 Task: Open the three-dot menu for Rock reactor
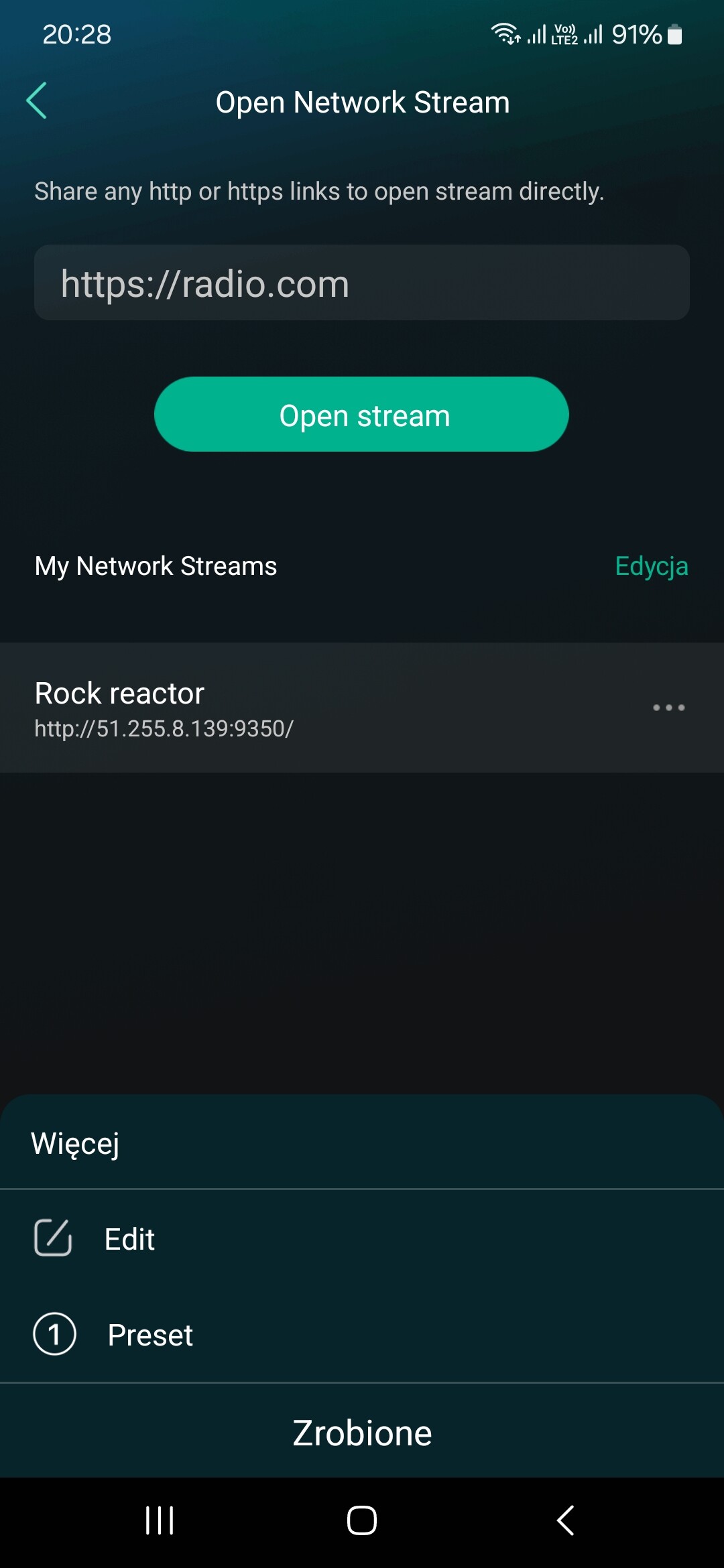click(669, 708)
